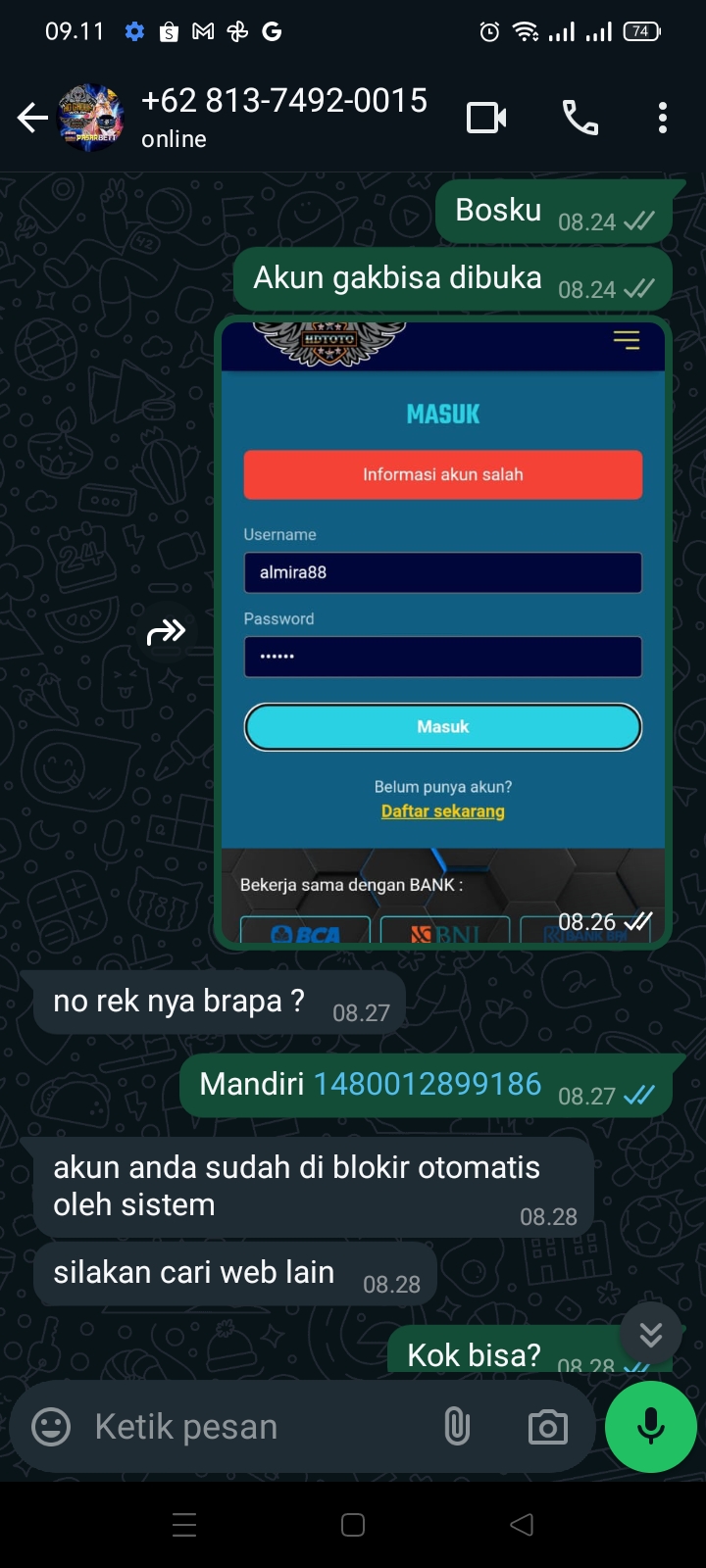
Task: Forward the screenshot image message
Action: tap(166, 632)
